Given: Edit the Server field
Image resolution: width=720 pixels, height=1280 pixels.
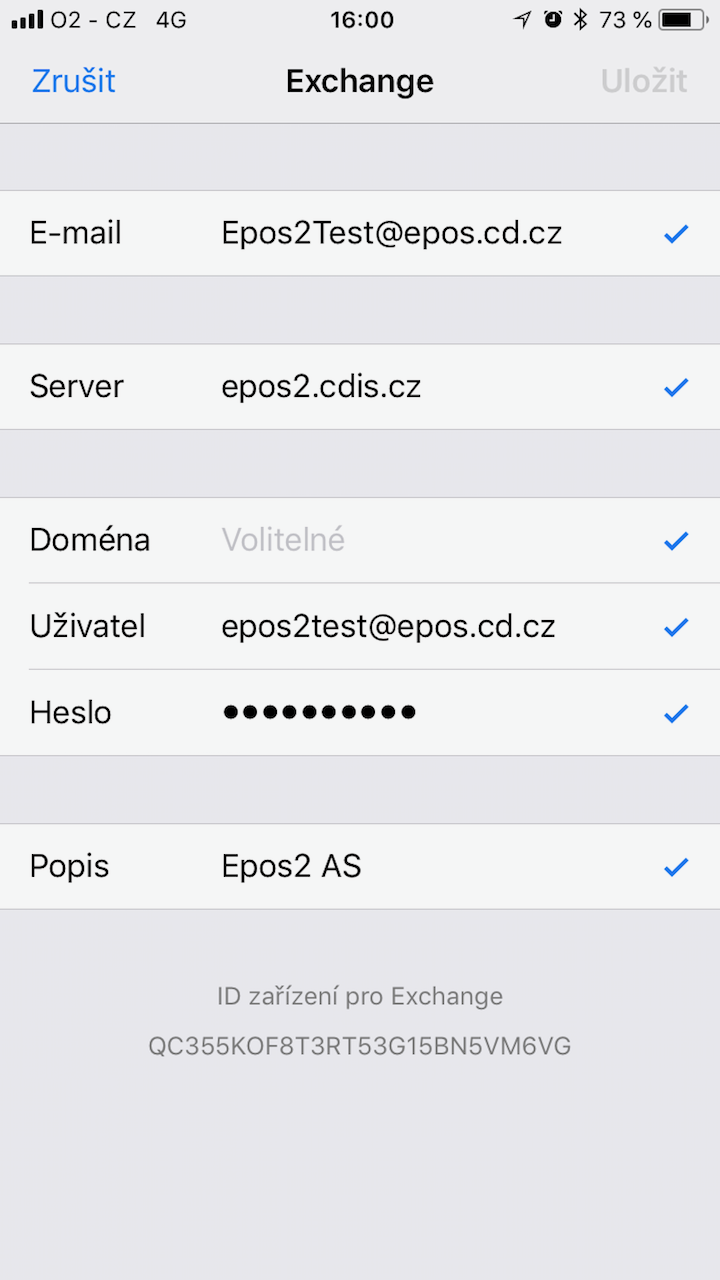Looking at the screenshot, I should point(360,387).
